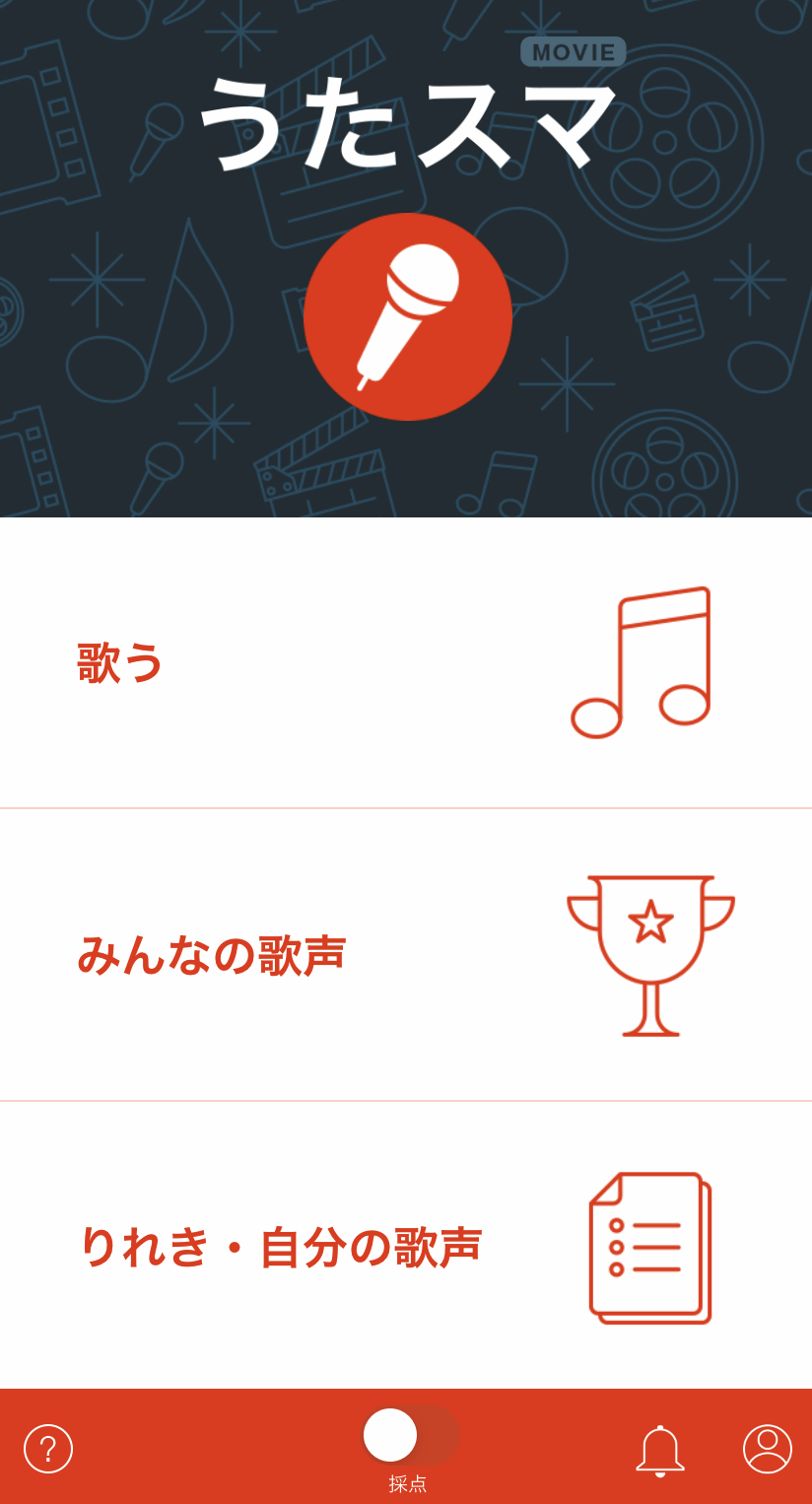
Task: Open みんなの歌声 (Everyone's Voices) row
Action: (x=406, y=955)
